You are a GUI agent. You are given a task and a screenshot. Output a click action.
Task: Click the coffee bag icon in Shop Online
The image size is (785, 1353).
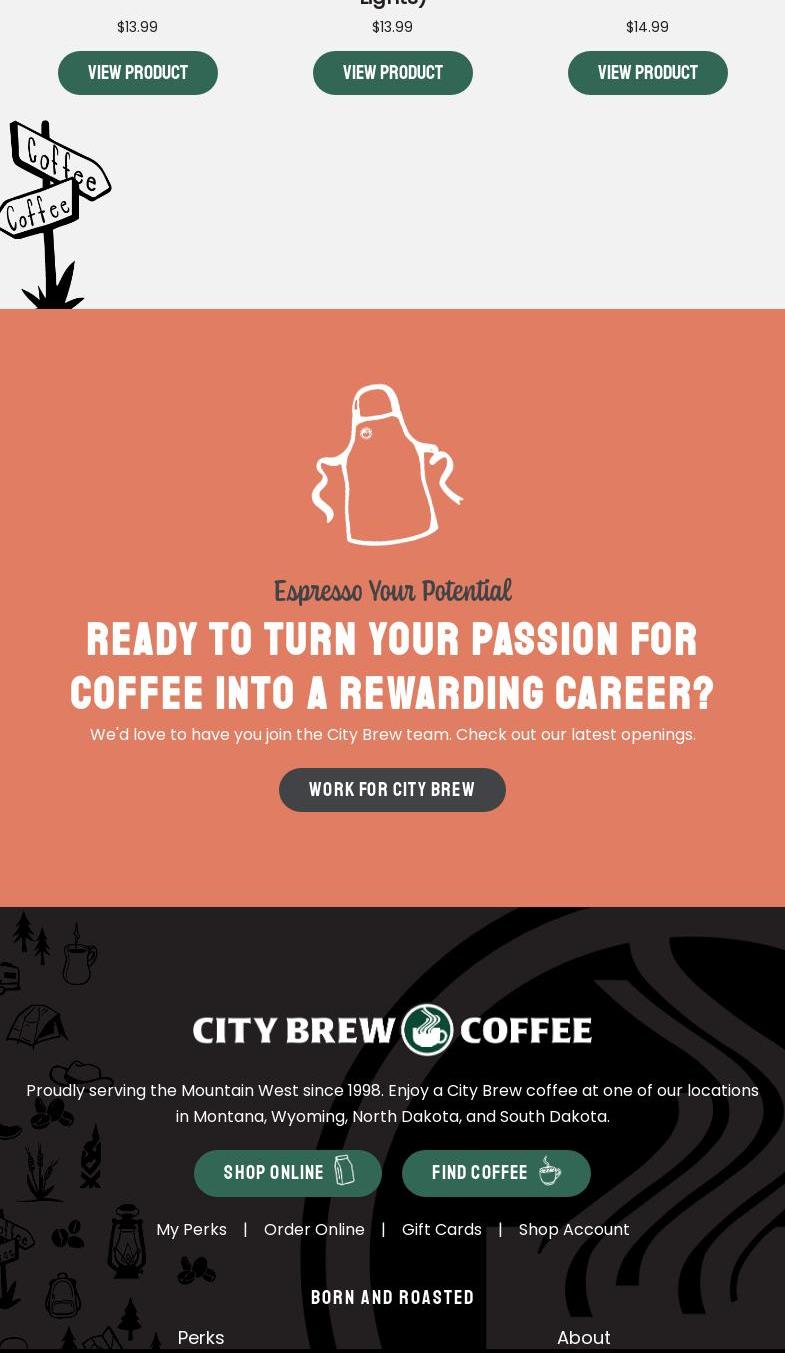pyautogui.click(x=342, y=1172)
